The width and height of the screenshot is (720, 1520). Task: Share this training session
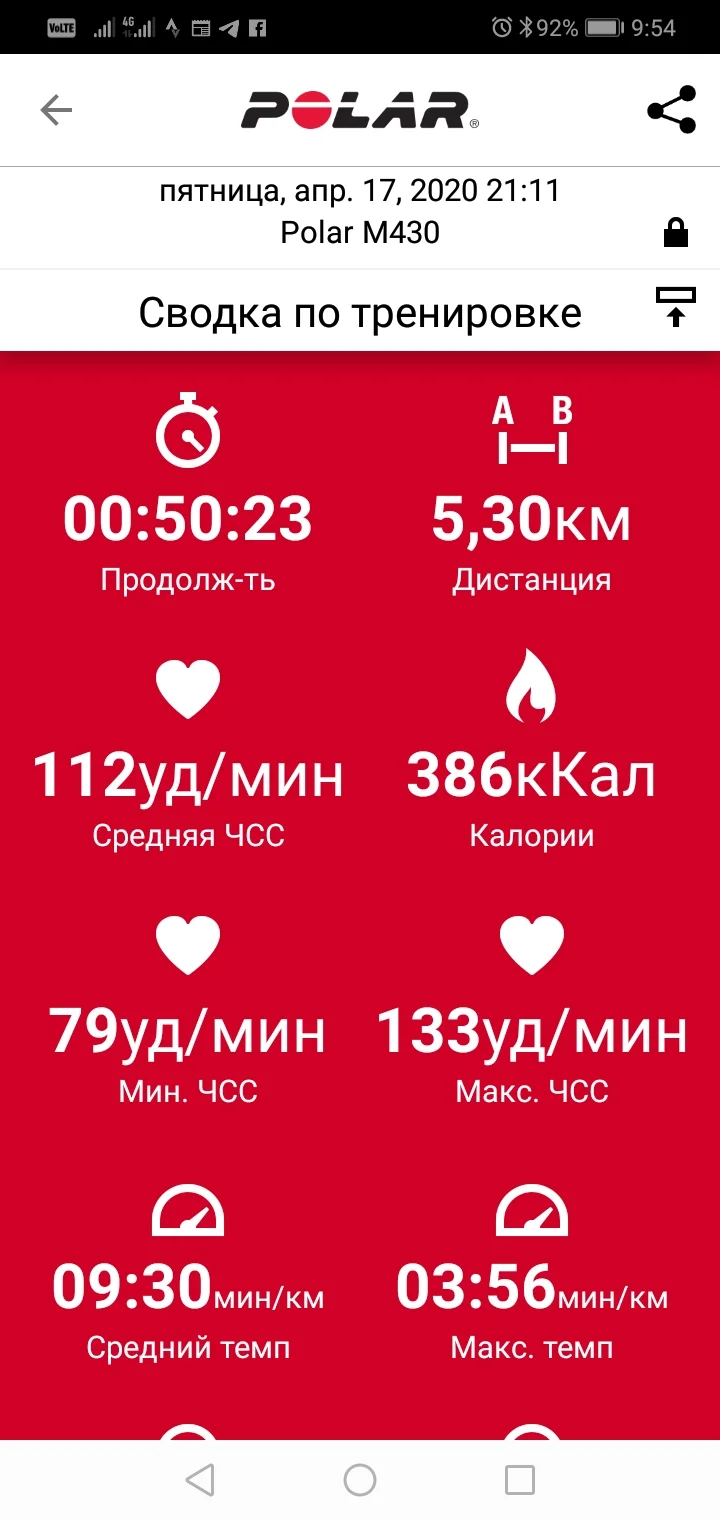coord(671,110)
